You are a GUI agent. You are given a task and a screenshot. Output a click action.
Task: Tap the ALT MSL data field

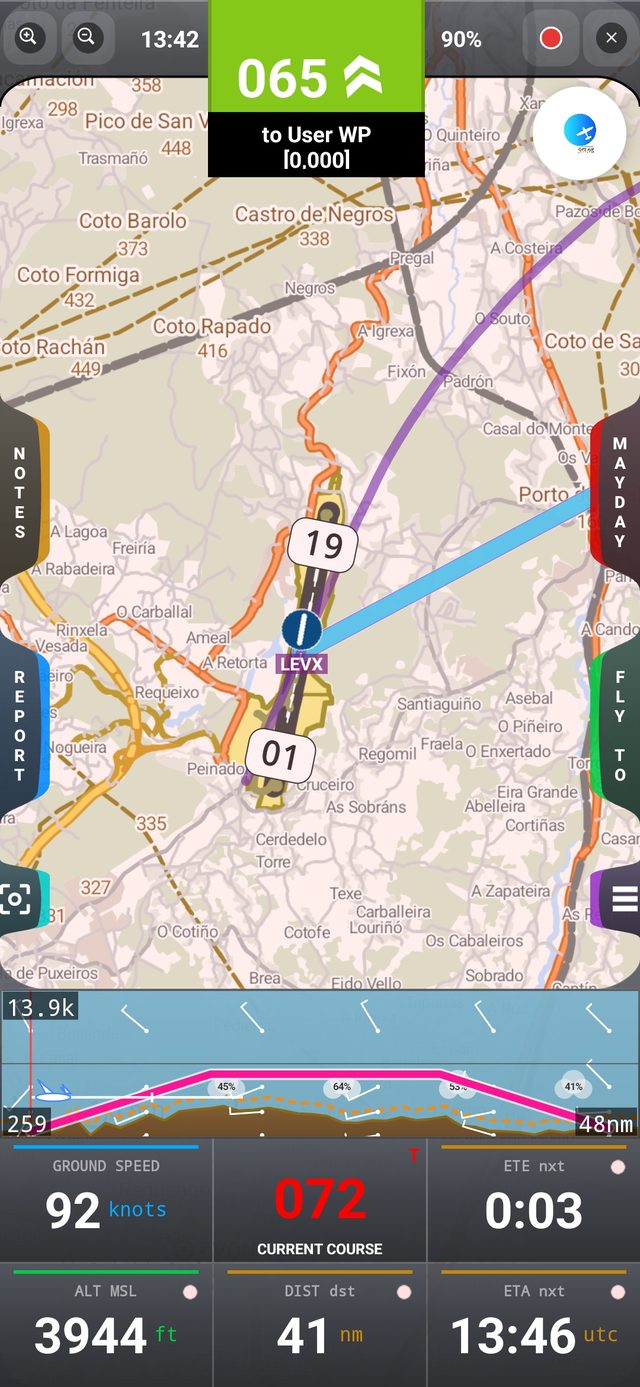106,1325
